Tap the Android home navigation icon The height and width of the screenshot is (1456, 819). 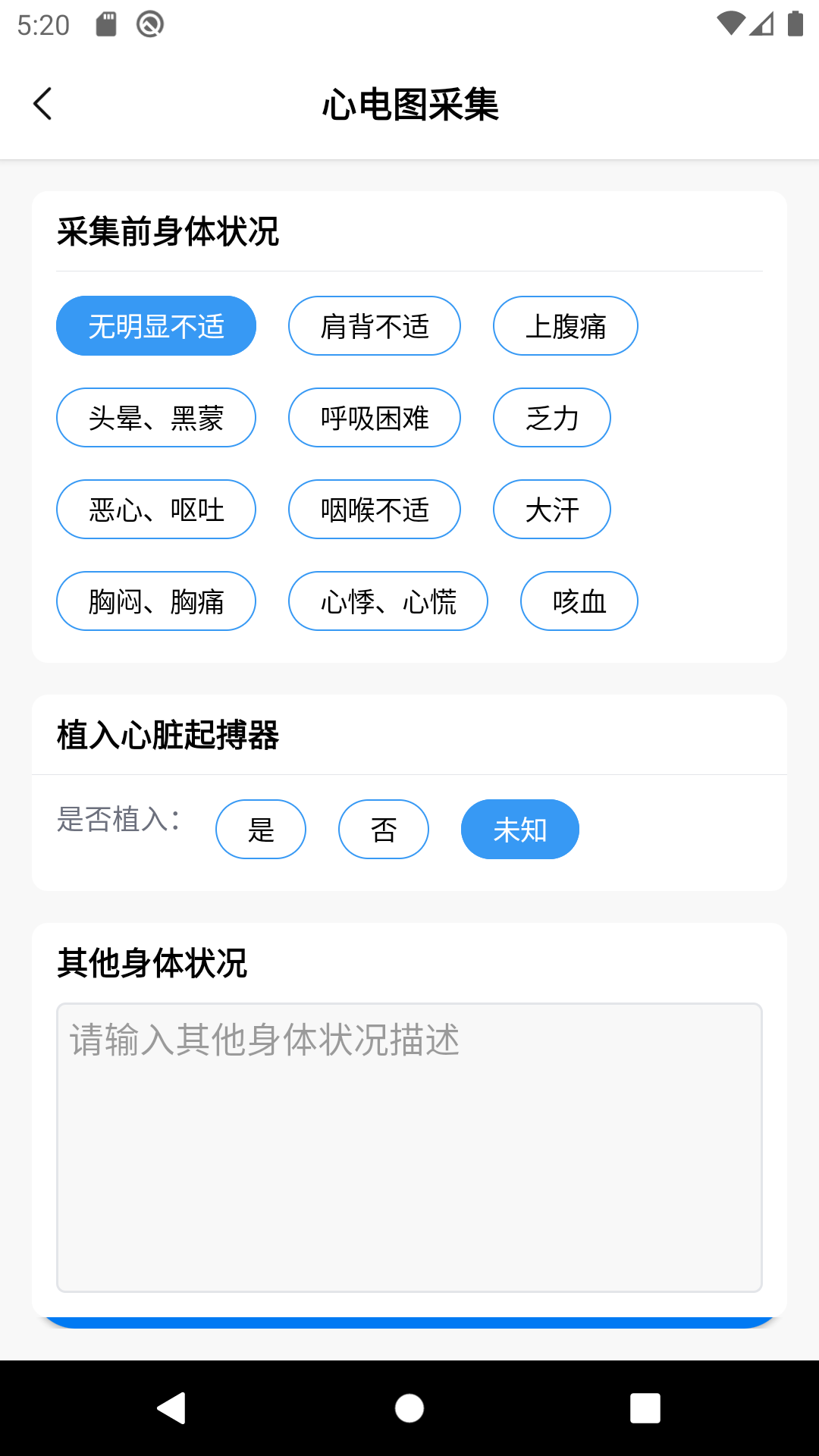click(409, 1409)
